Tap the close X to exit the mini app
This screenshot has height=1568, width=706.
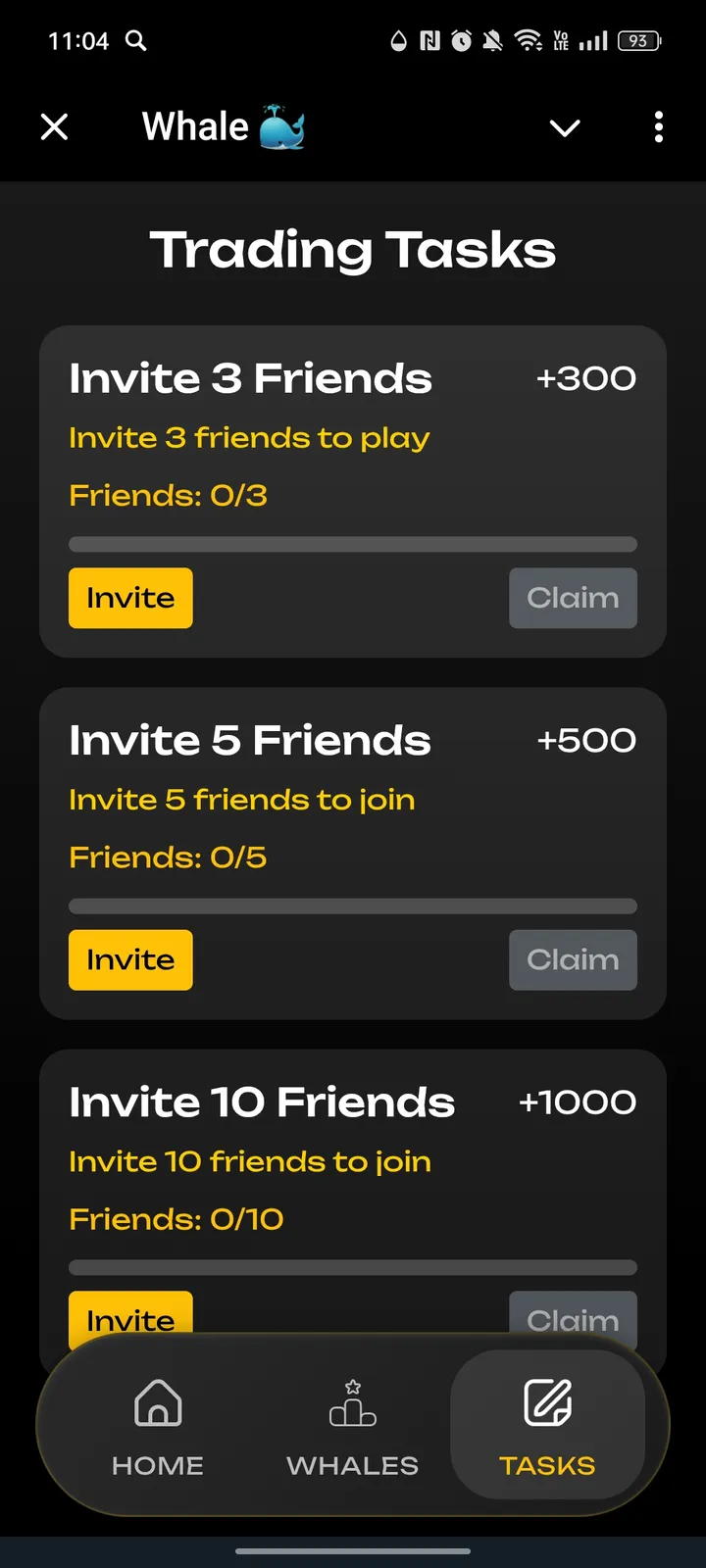point(55,125)
